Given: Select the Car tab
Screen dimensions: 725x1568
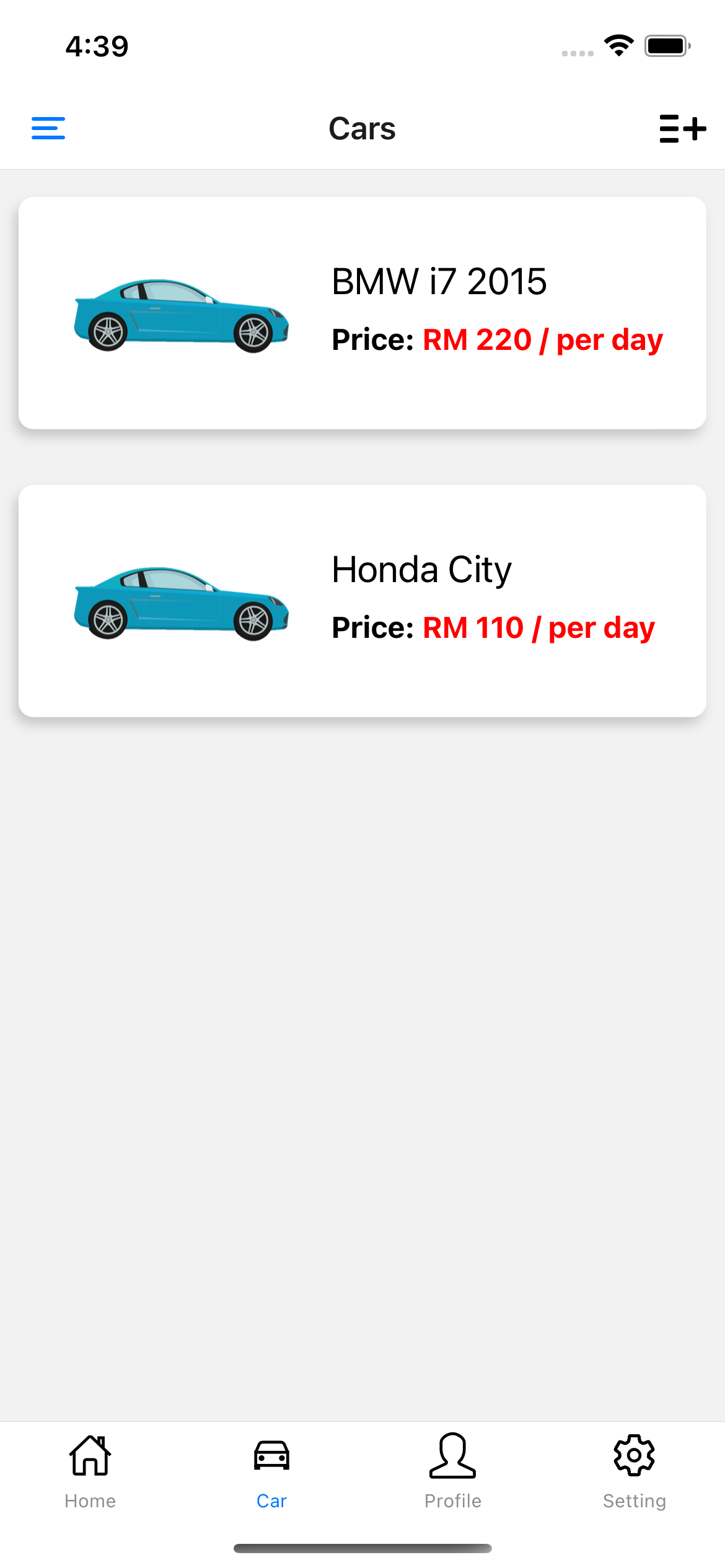Looking at the screenshot, I should click(x=271, y=1471).
